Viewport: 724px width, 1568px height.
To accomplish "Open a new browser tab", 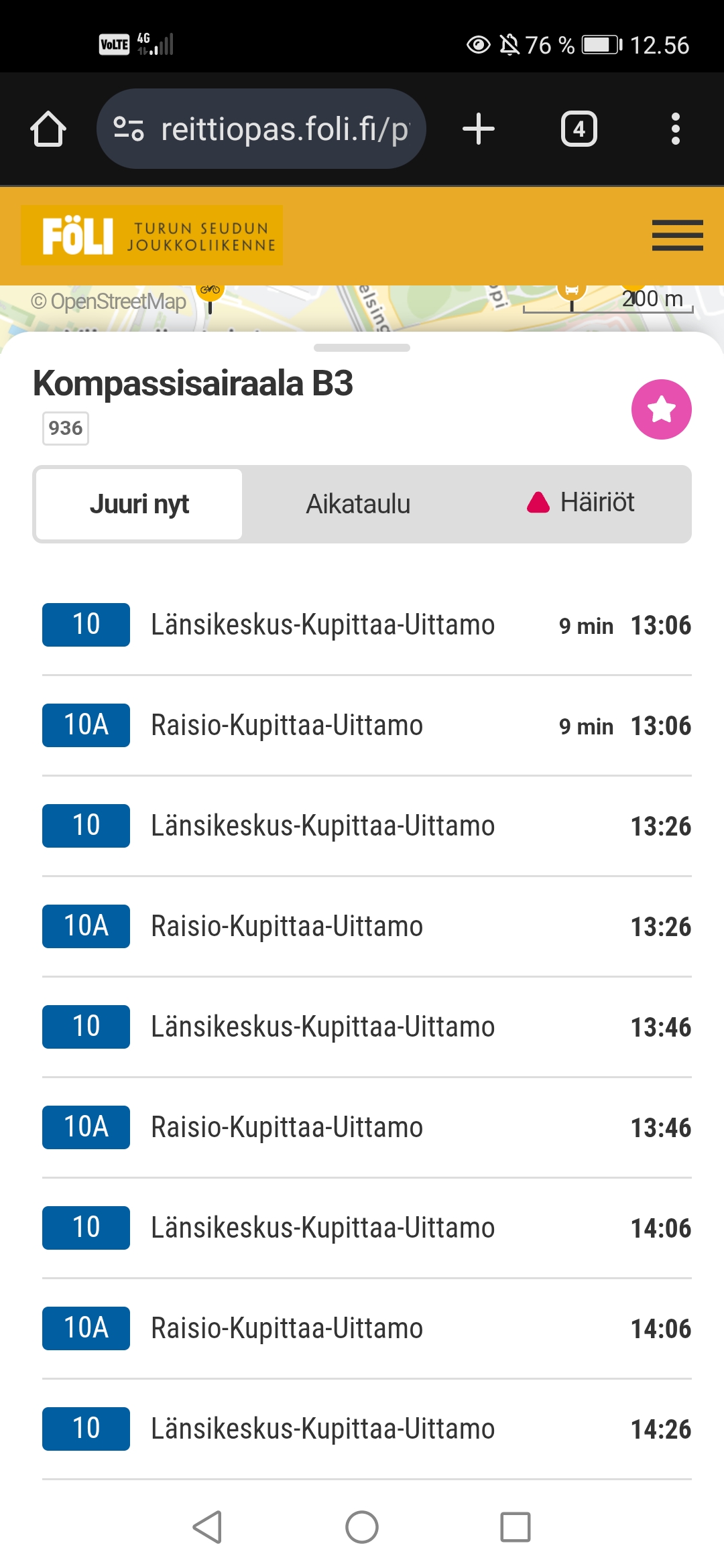I will point(479,129).
